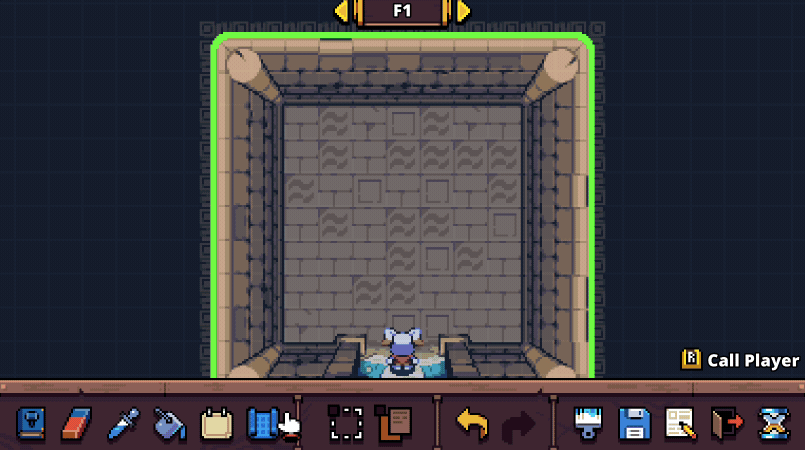Viewport: 805px width, 450px height.
Task: Save the dungeon with floppy disk icon
Action: (634, 424)
